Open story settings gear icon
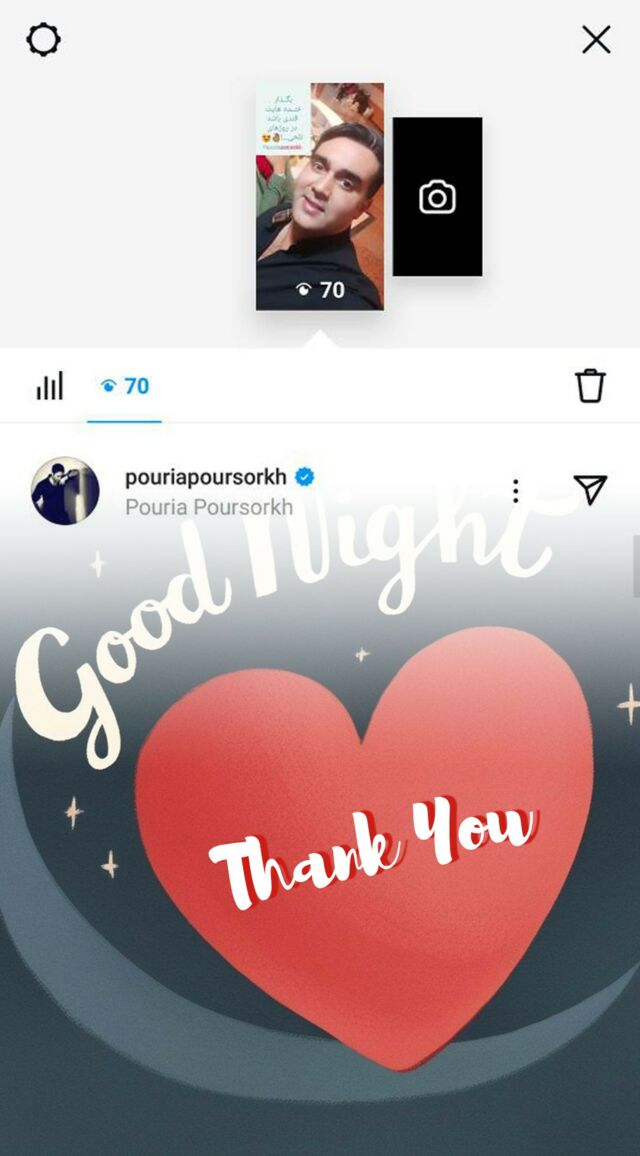This screenshot has width=640, height=1156. (43, 40)
